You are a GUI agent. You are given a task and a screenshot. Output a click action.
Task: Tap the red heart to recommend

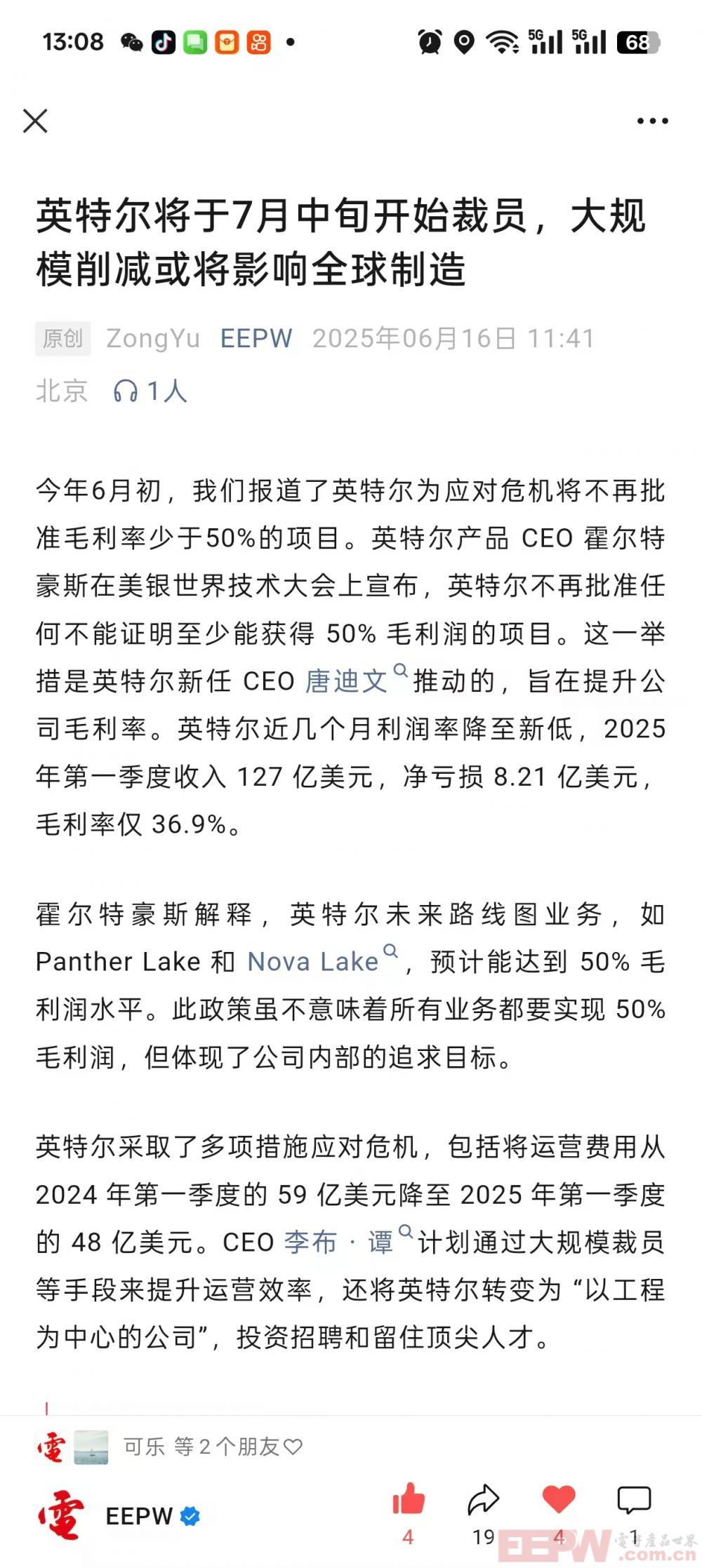[559, 1501]
